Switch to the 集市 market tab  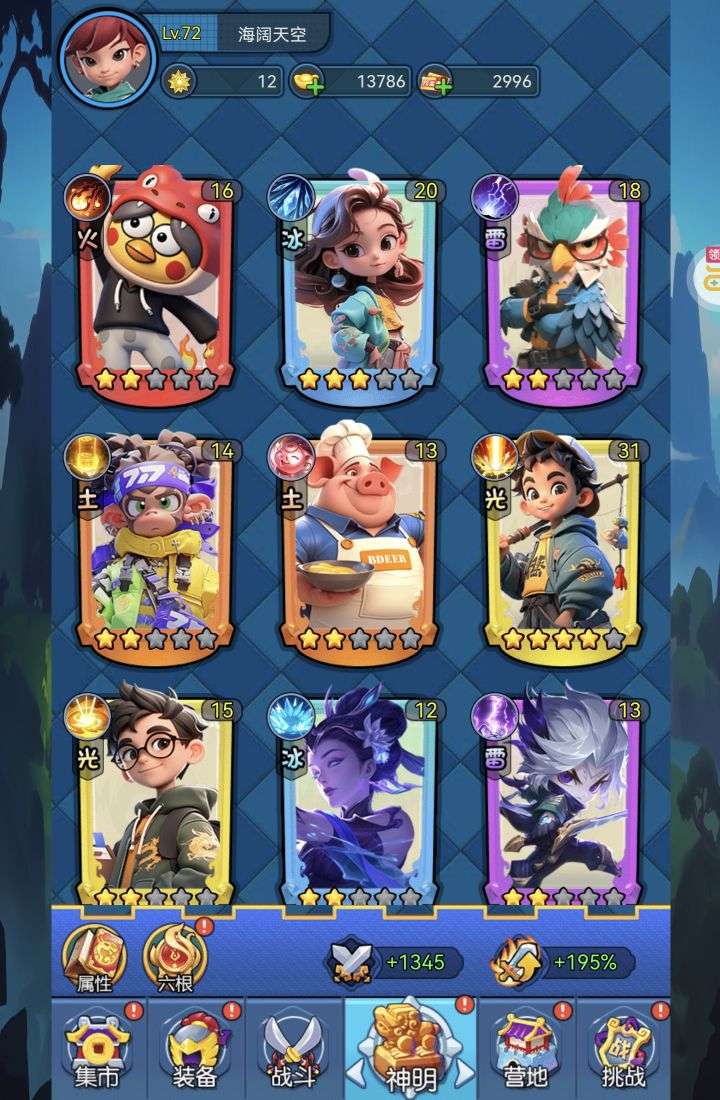(98, 1050)
